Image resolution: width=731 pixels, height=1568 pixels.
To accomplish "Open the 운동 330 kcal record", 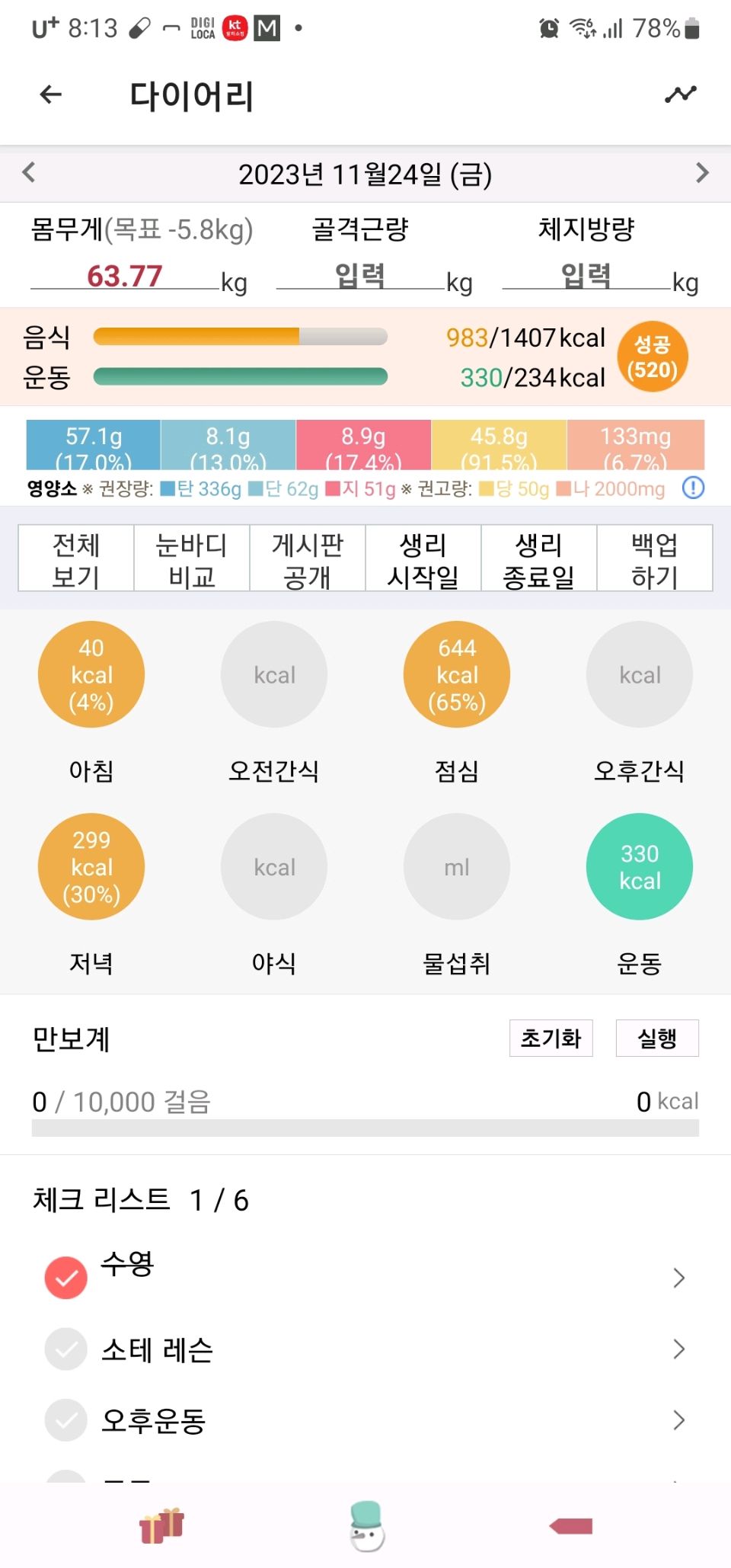I will point(640,866).
